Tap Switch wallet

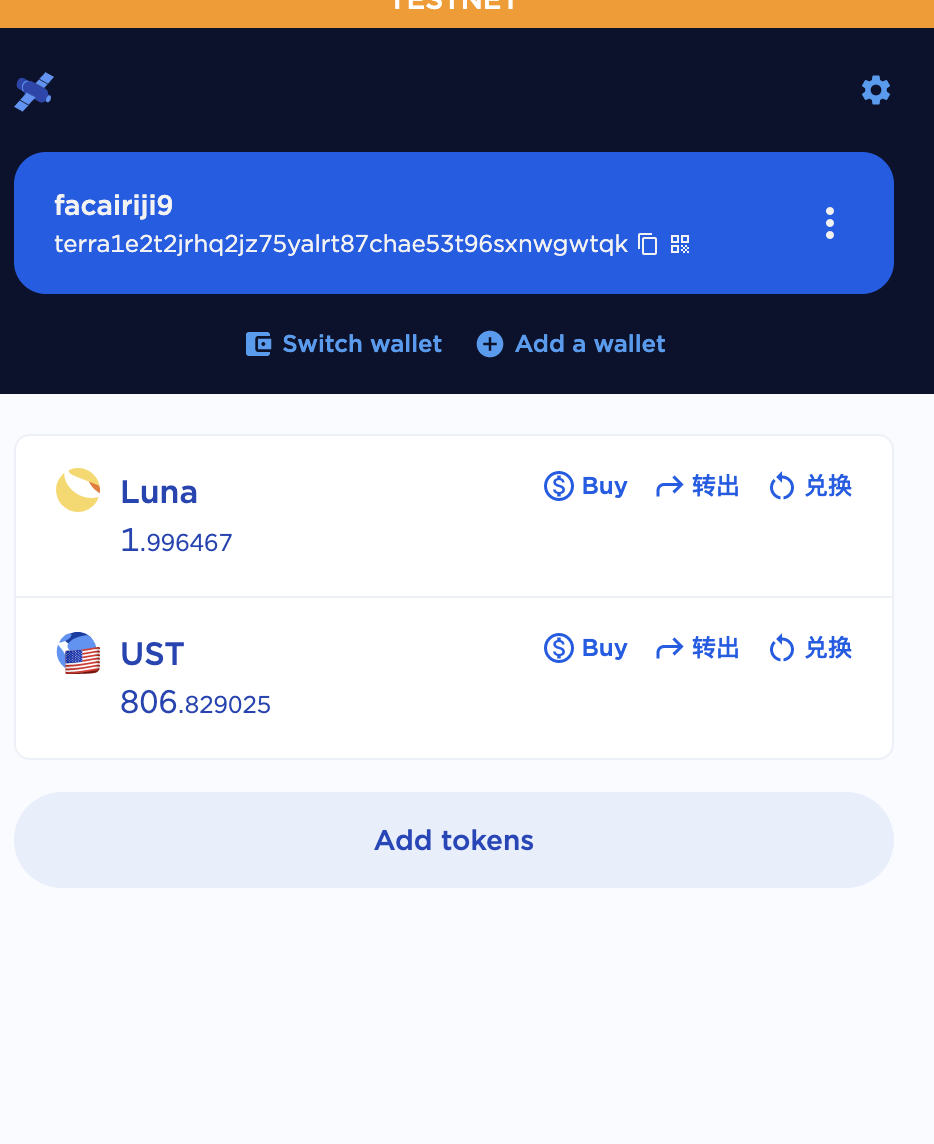click(344, 344)
